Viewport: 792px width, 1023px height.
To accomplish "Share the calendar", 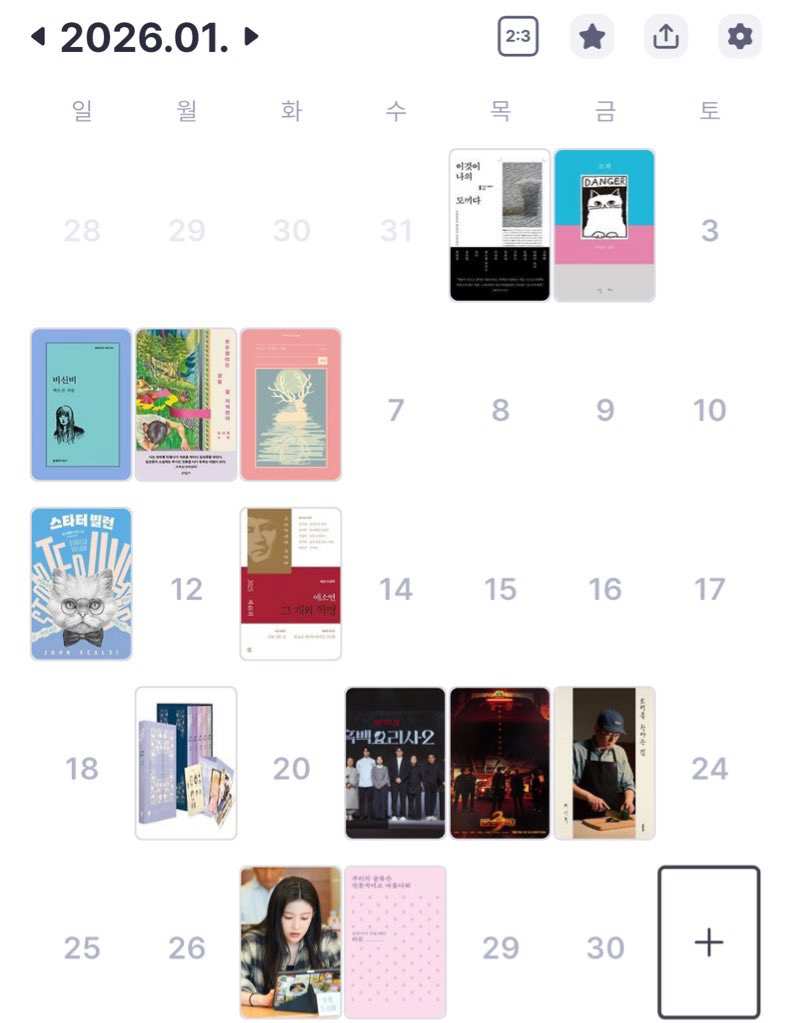I will [x=666, y=37].
